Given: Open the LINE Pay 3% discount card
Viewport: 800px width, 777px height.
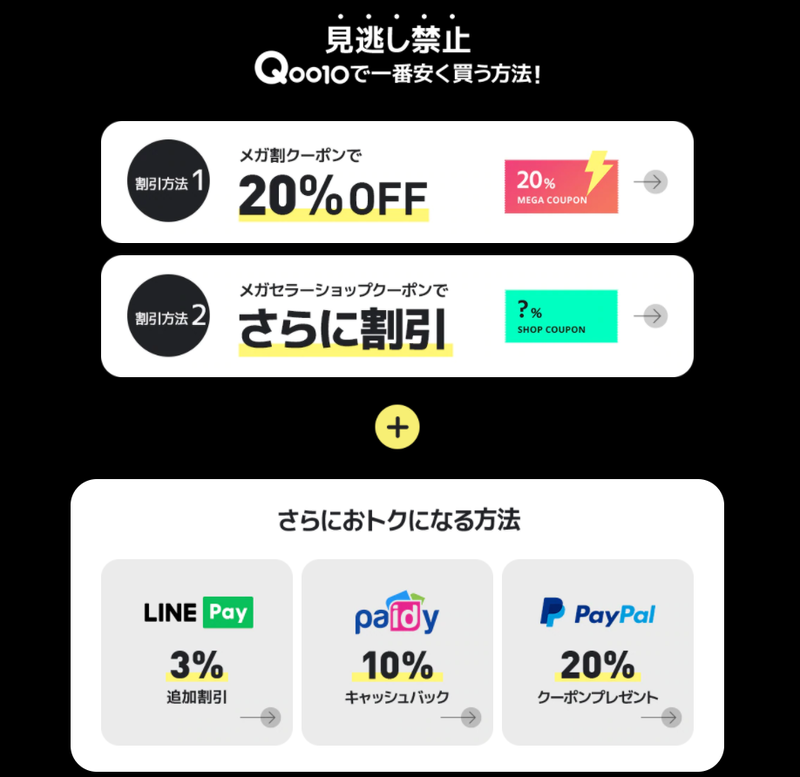Looking at the screenshot, I should [x=197, y=652].
